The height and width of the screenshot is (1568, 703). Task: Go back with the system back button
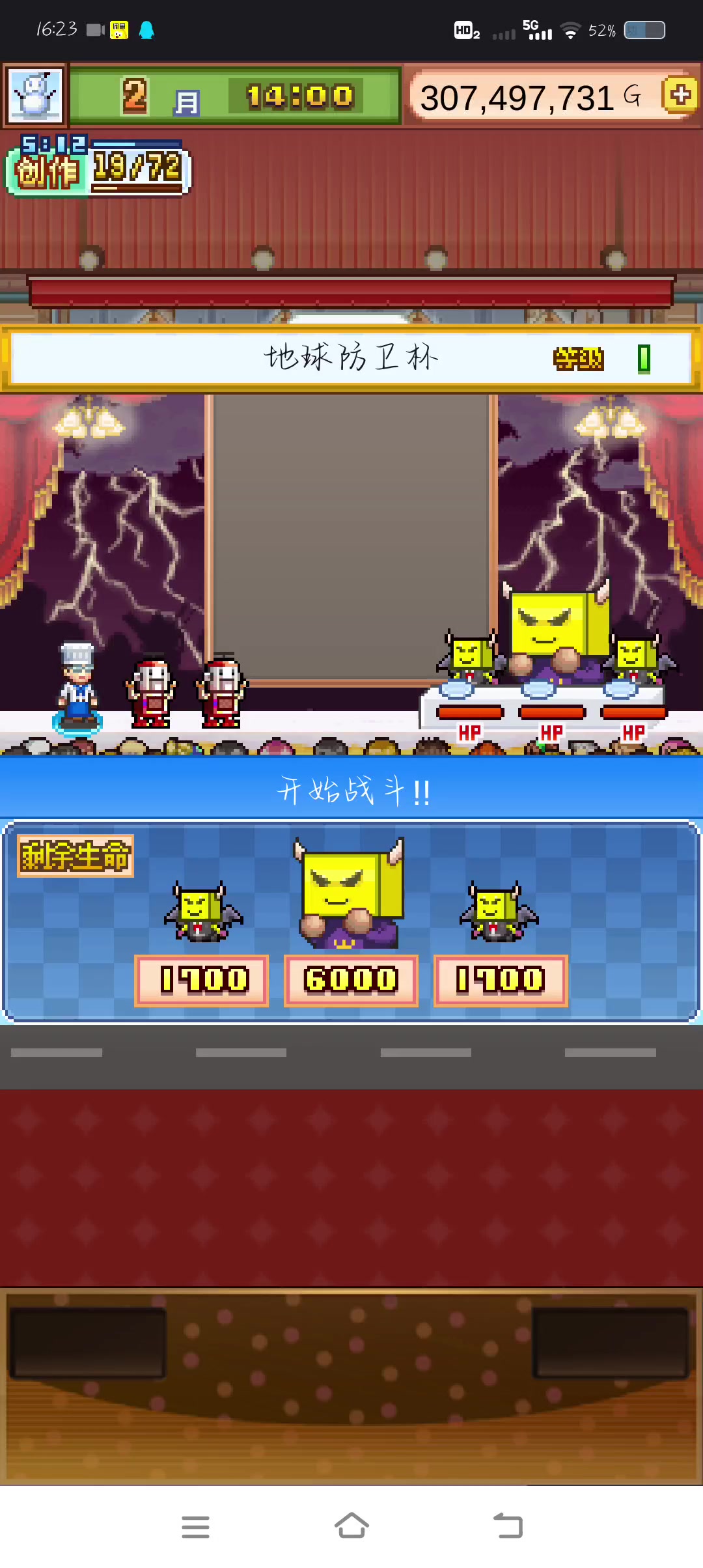508,1526
